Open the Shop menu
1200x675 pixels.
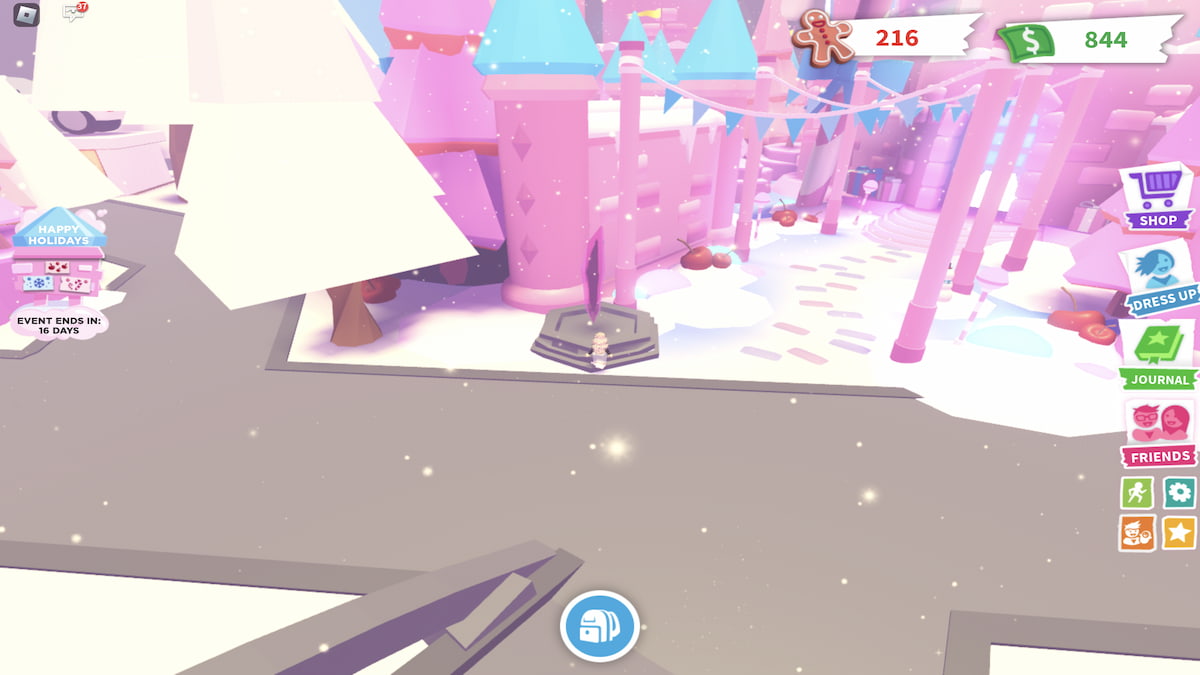pos(1157,197)
